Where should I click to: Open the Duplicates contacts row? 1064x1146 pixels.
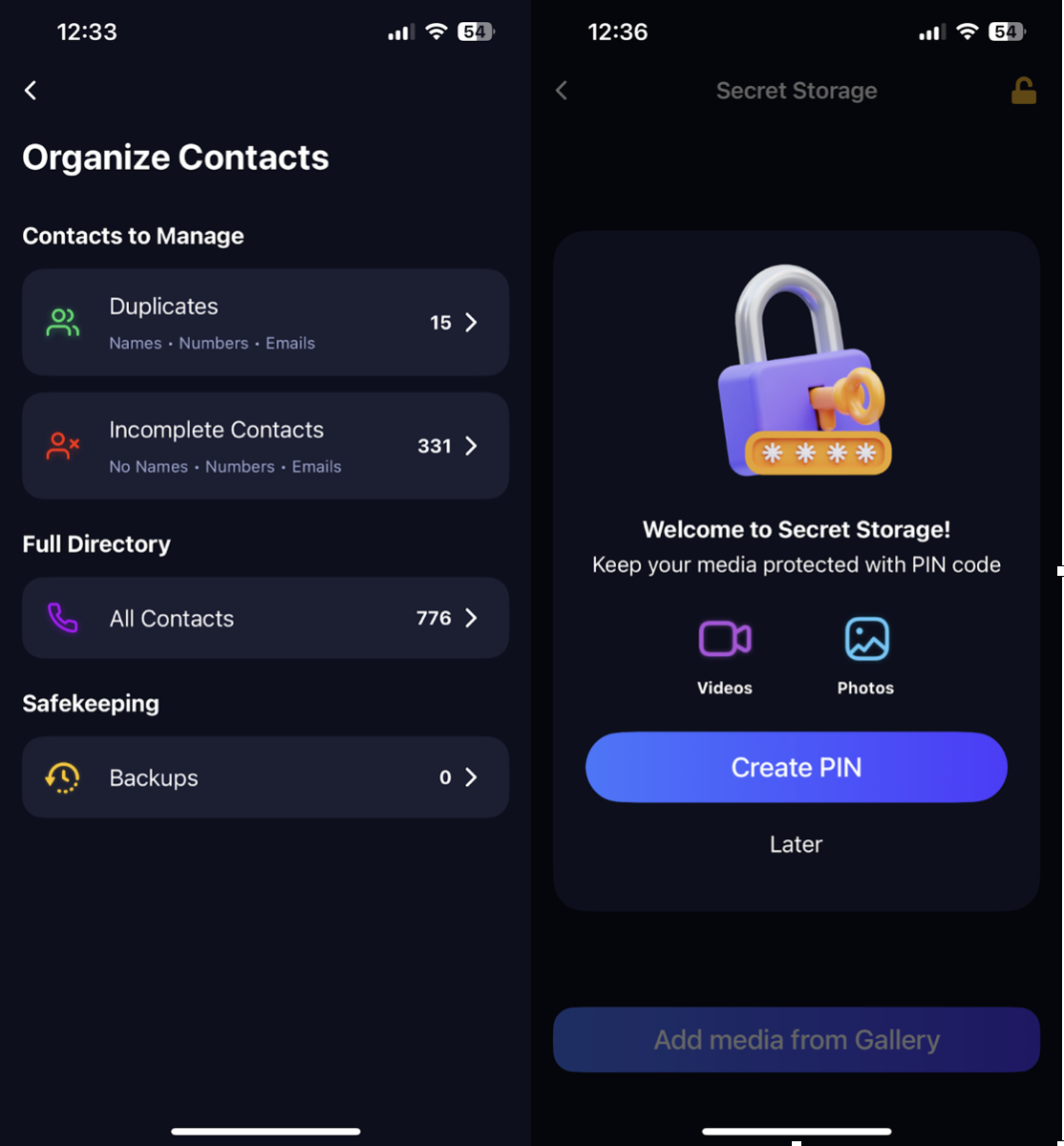[x=265, y=323]
